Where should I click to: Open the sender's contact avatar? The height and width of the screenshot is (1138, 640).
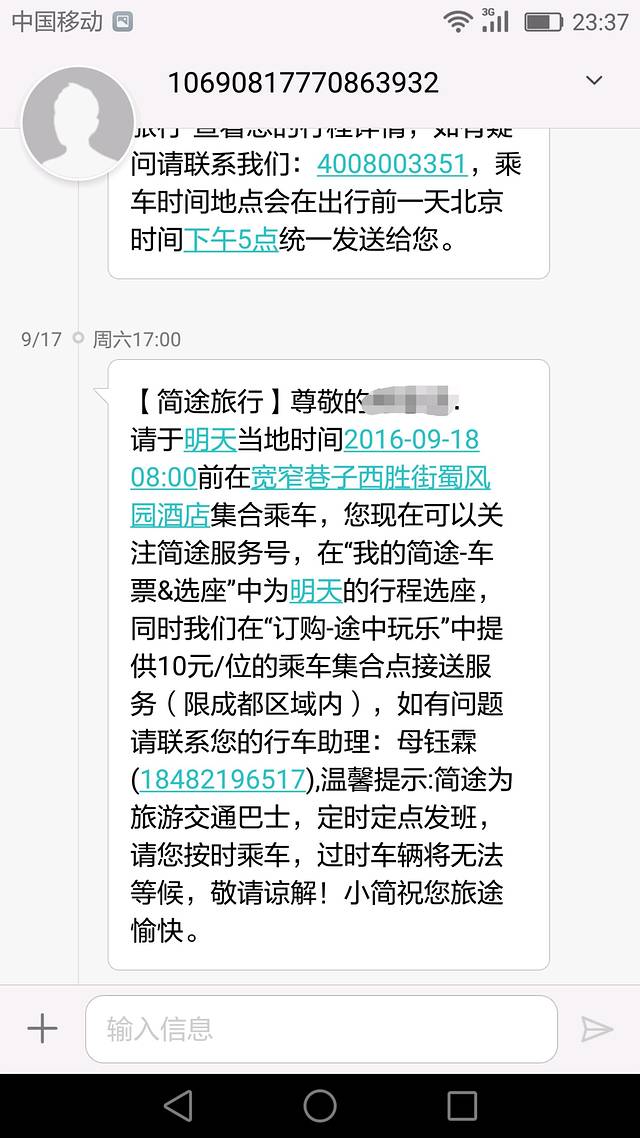78,122
